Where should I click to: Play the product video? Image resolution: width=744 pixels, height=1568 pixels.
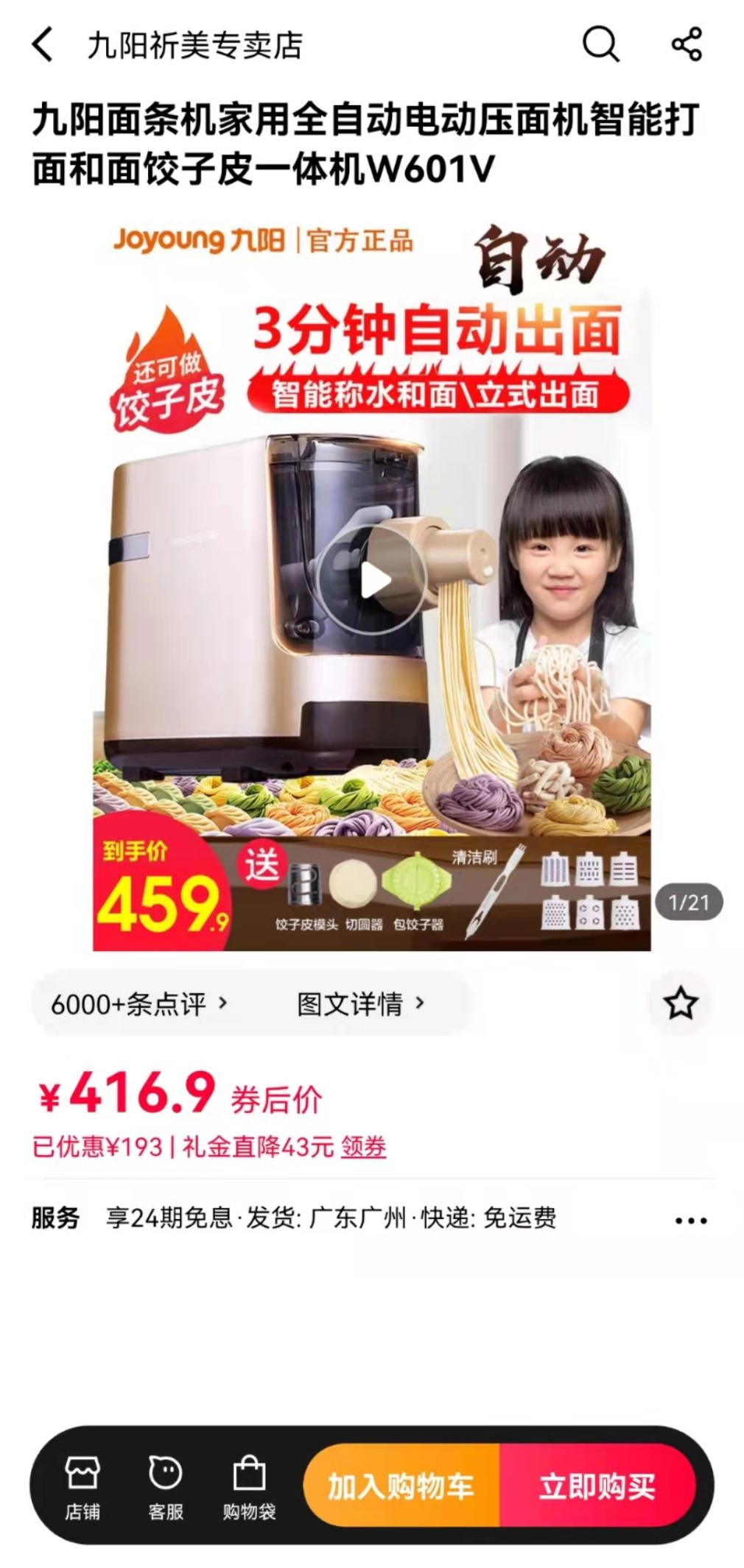[374, 582]
